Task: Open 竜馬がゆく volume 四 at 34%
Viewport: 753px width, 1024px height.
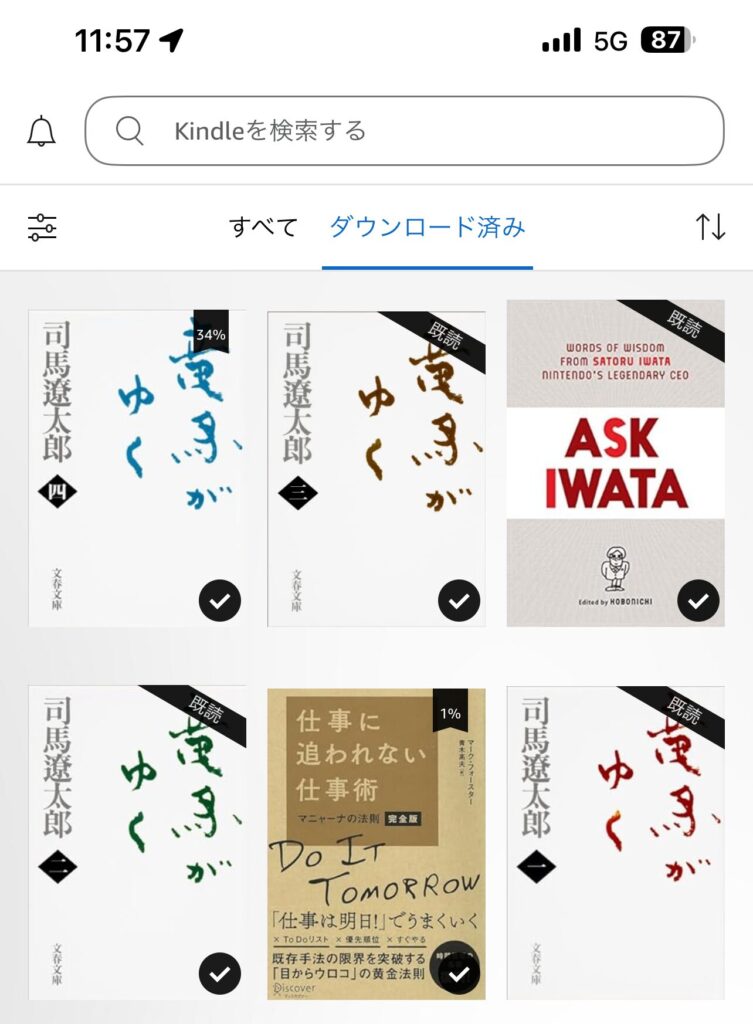Action: (136, 468)
